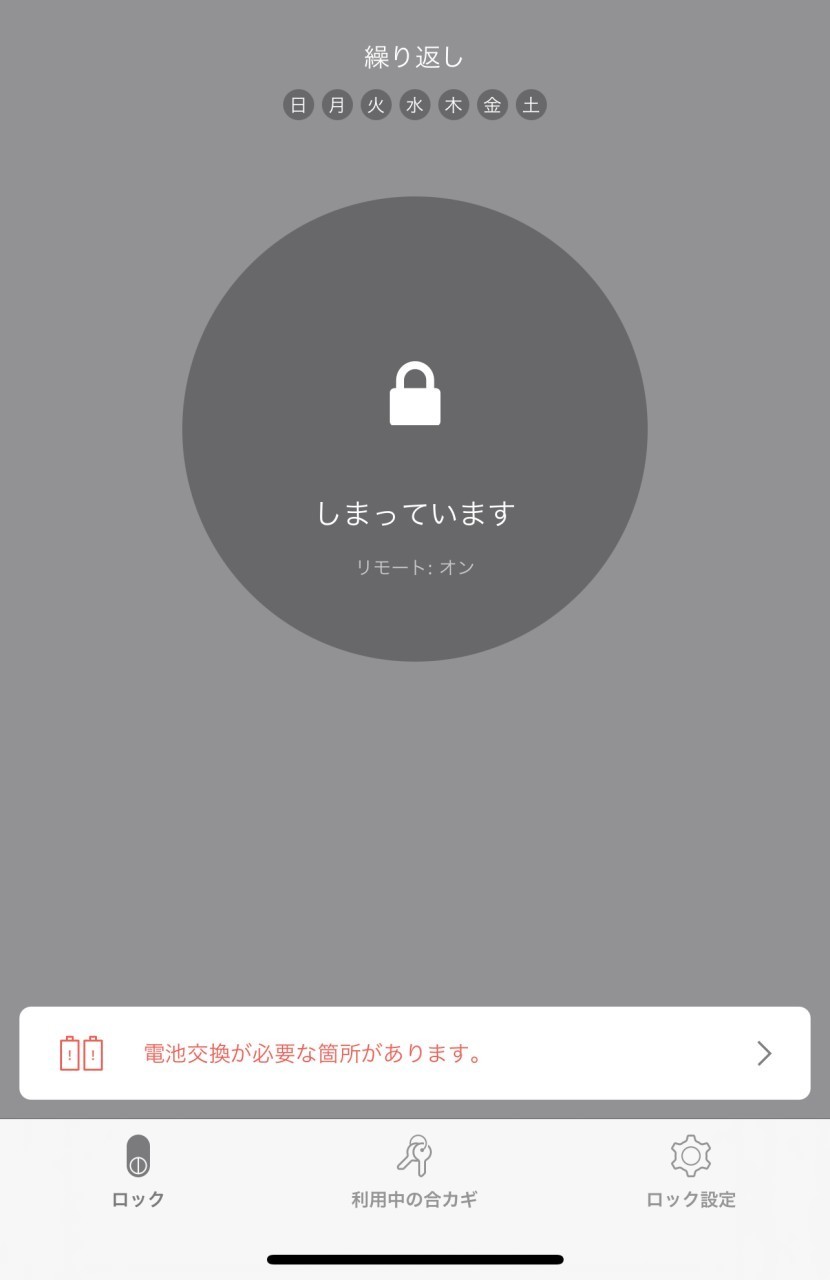Open the 利用中の合カギ tab

click(x=414, y=1172)
